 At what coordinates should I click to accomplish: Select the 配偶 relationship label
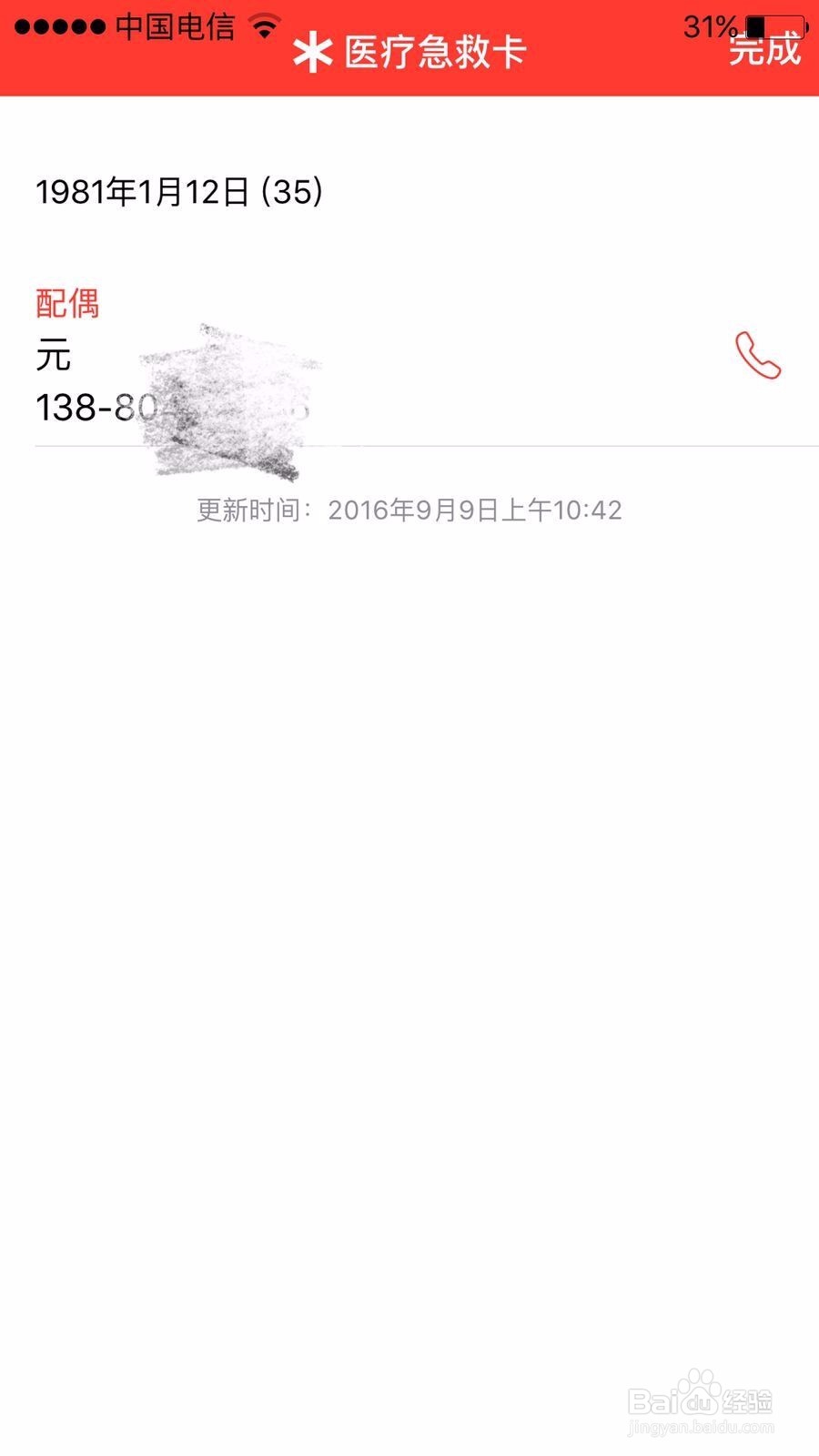coord(67,304)
